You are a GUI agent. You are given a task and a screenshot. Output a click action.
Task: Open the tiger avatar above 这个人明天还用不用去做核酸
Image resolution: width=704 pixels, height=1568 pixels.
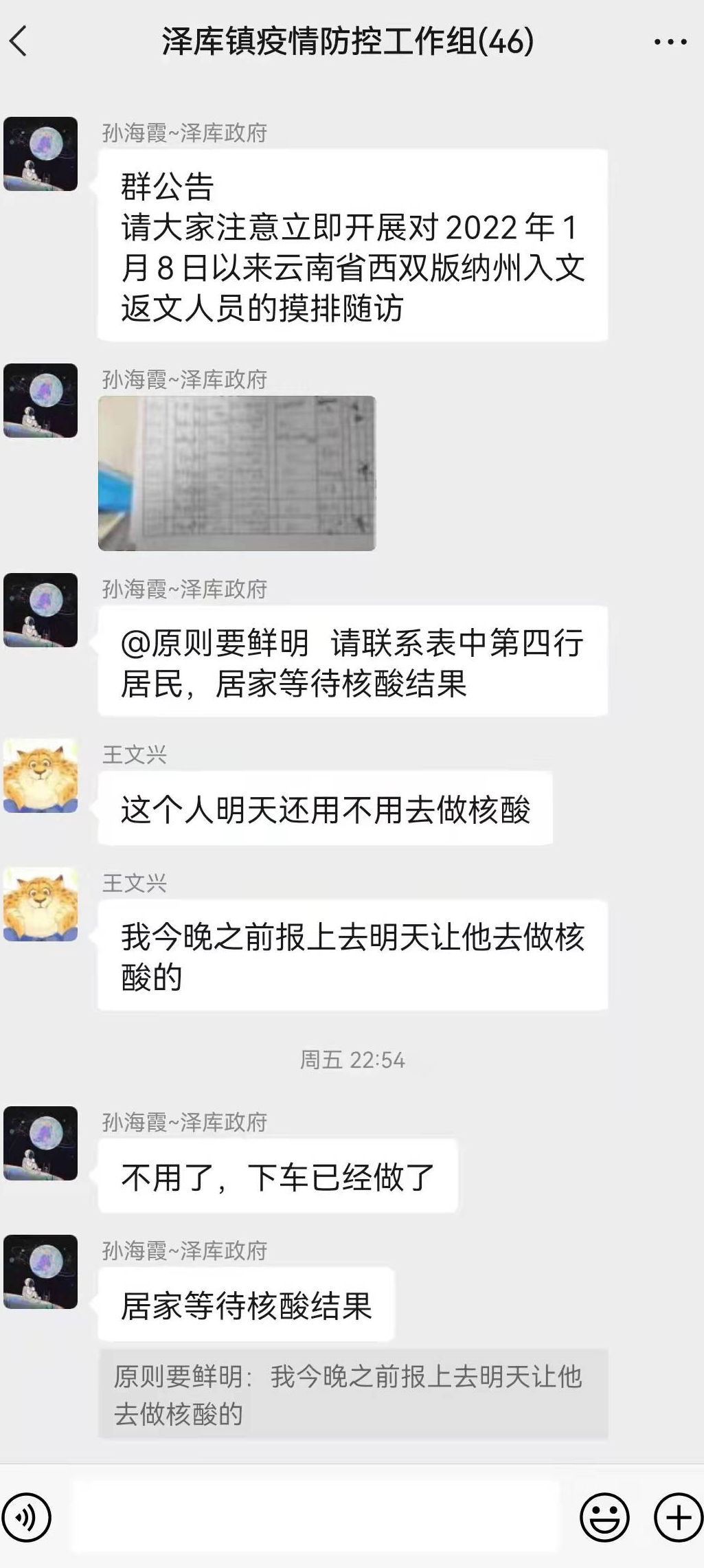(x=41, y=775)
